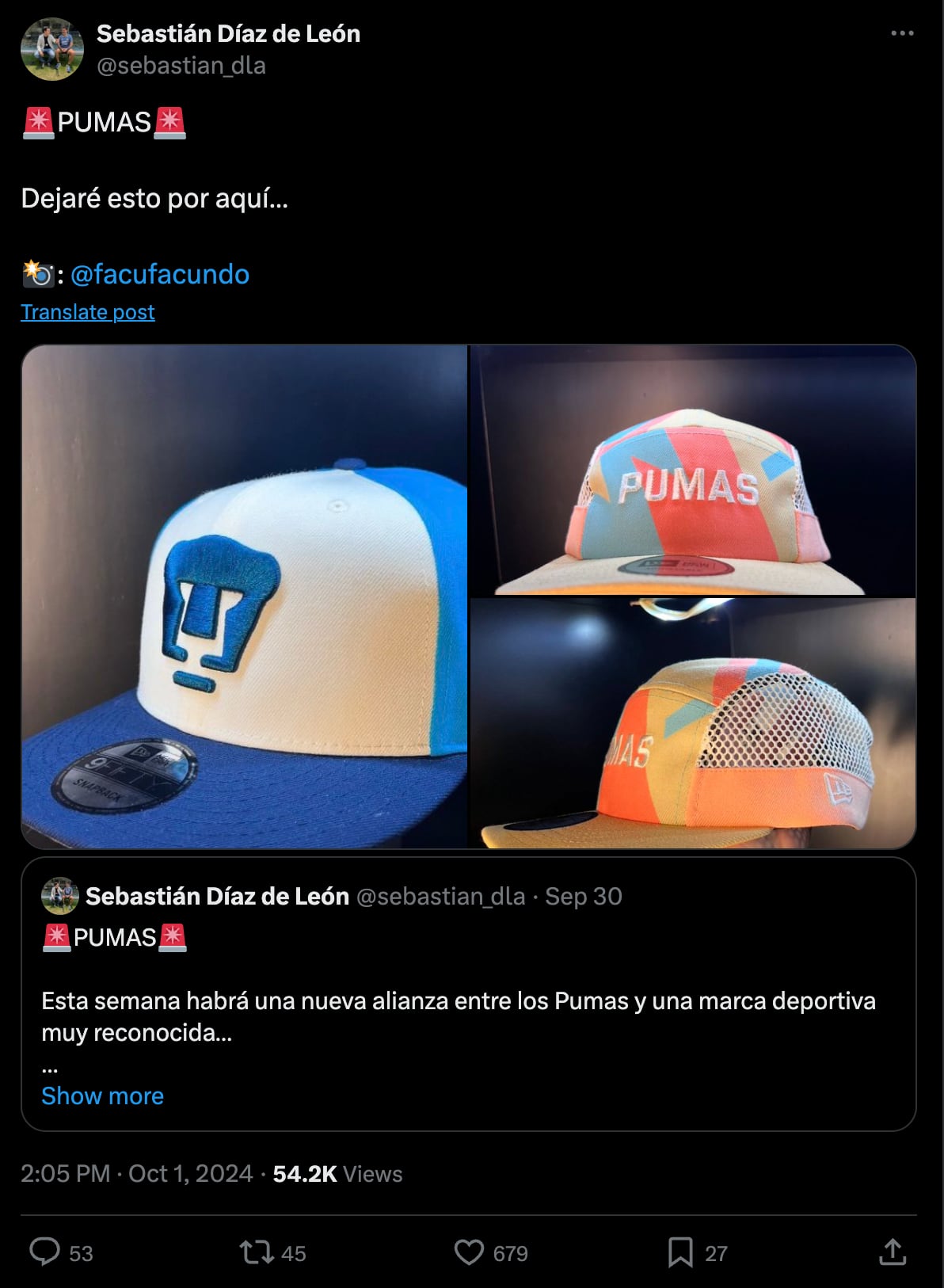Open Sebastián Díaz de León's profile picture
Viewport: 944px width, 1288px height.
click(x=52, y=49)
